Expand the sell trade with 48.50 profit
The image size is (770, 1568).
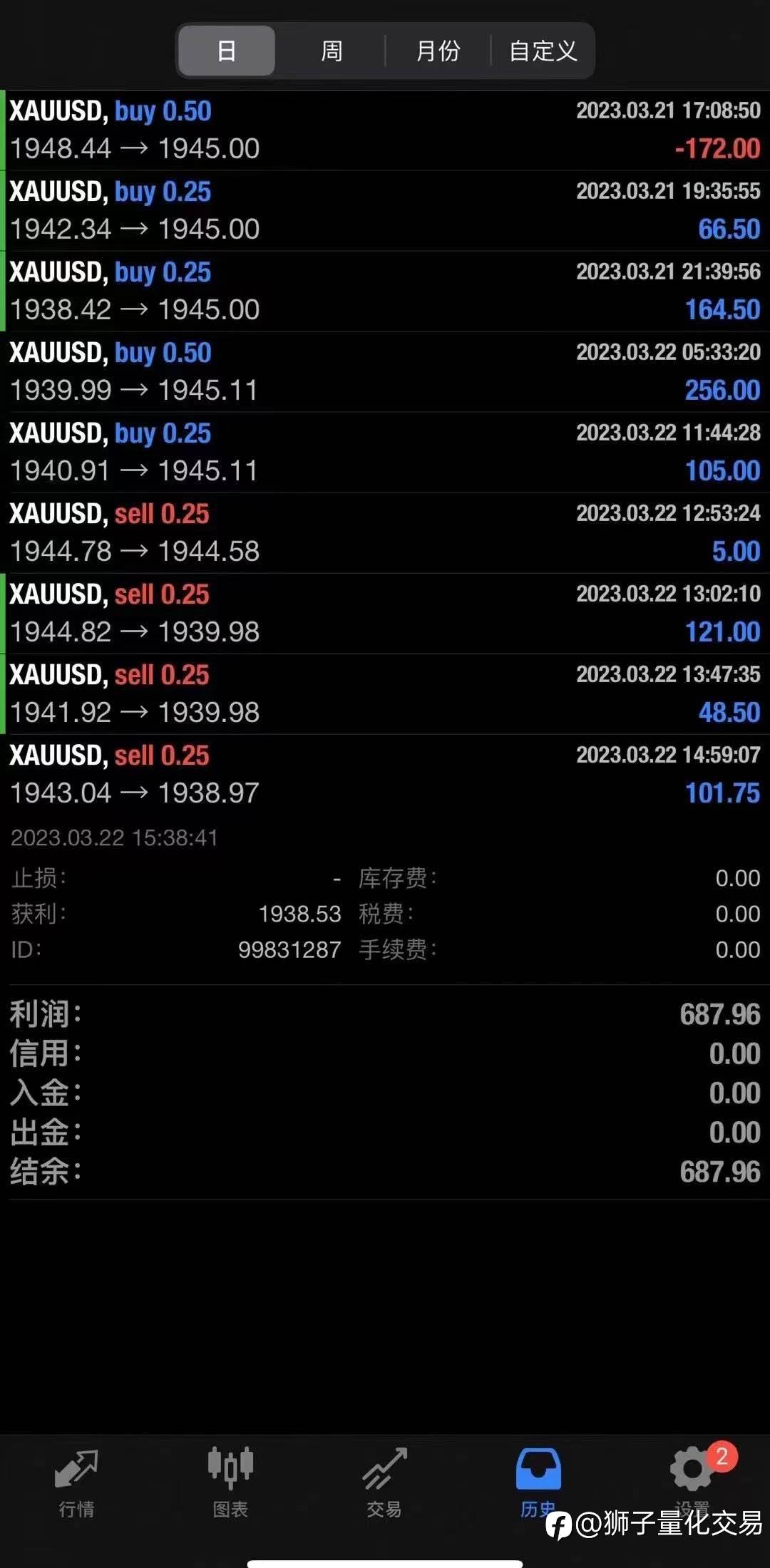pyautogui.click(x=385, y=694)
